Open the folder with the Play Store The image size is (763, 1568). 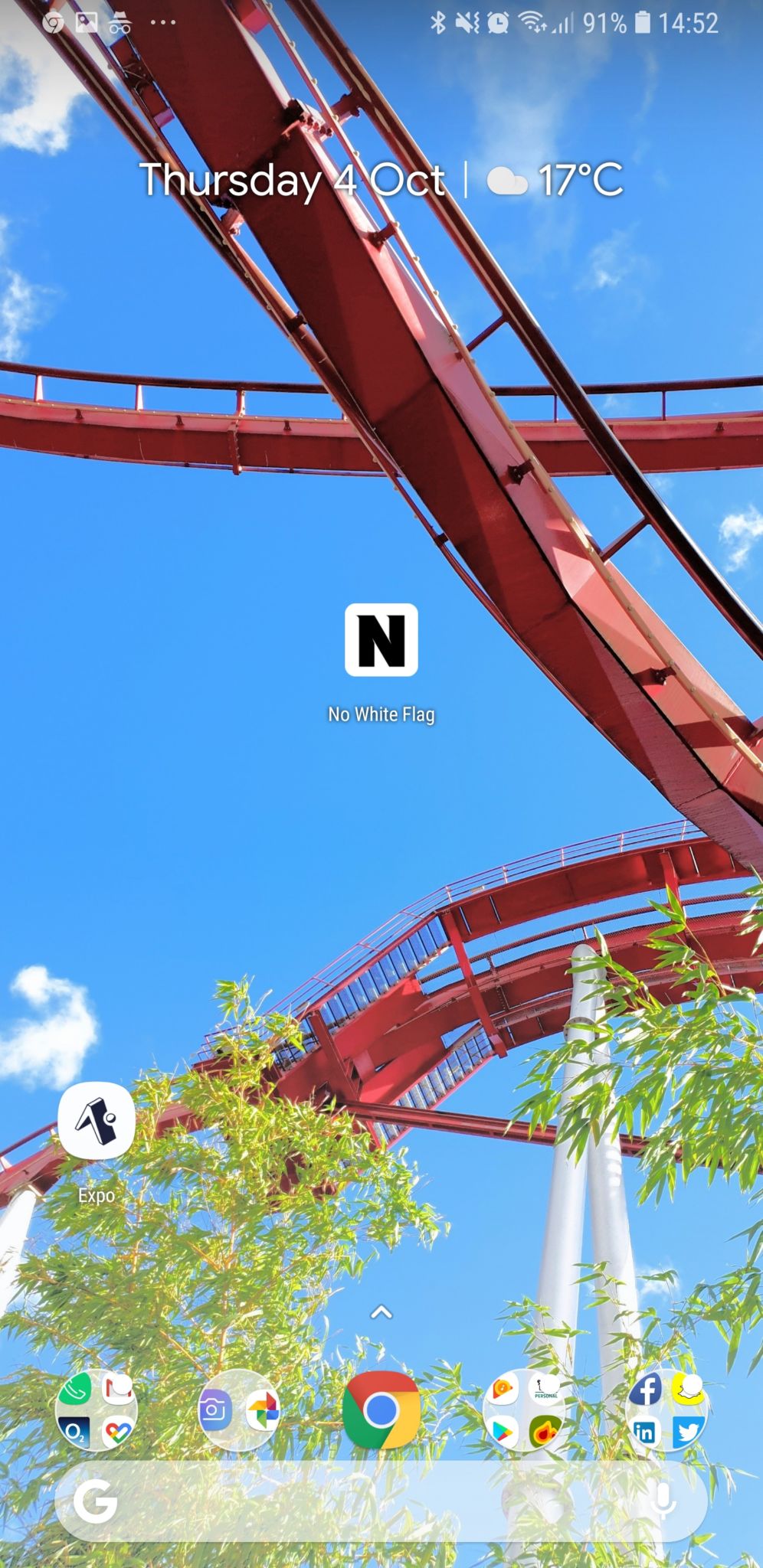coord(523,1410)
